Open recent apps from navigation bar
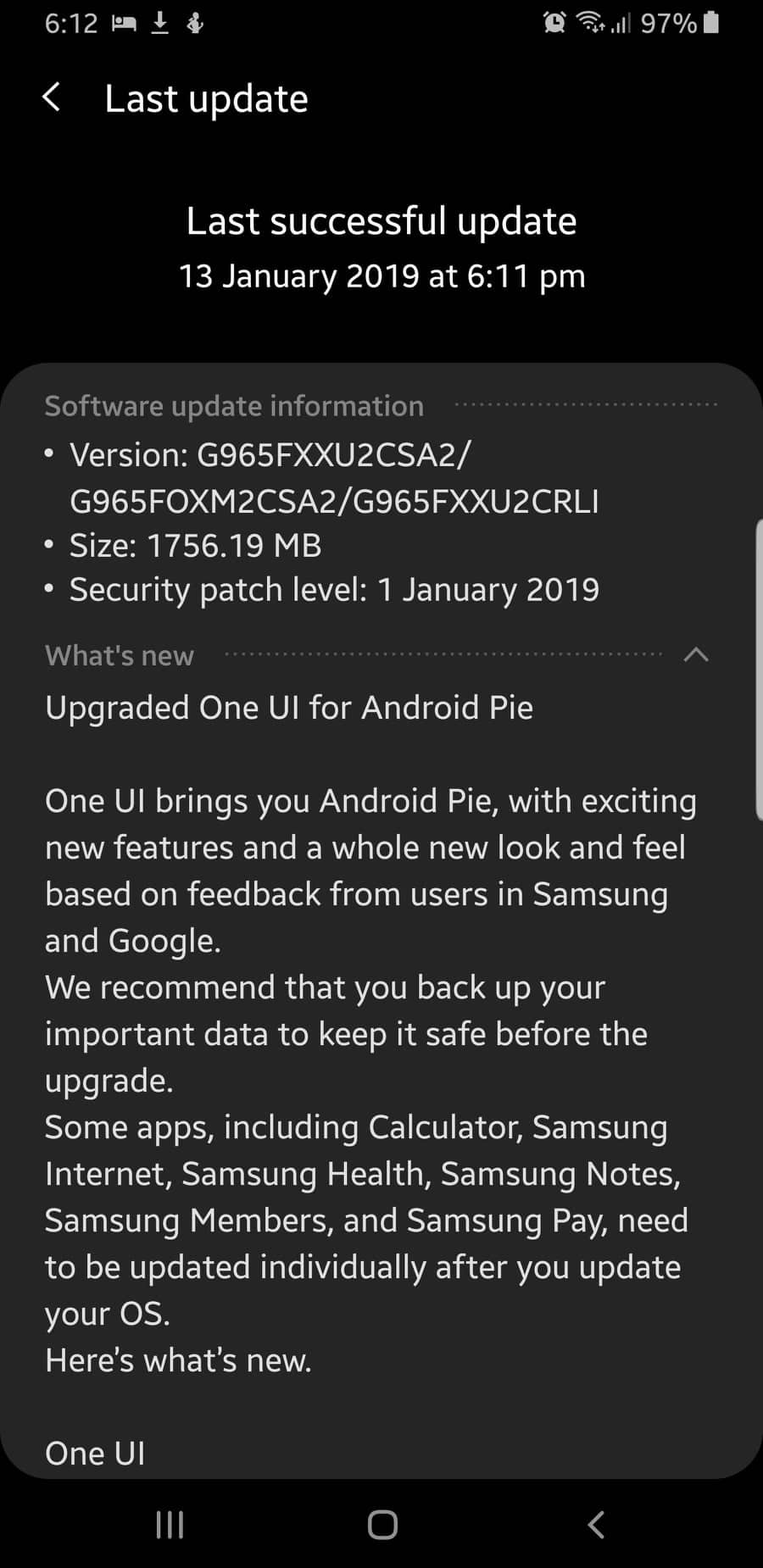Screen dimensions: 763x1568 pos(170,1524)
